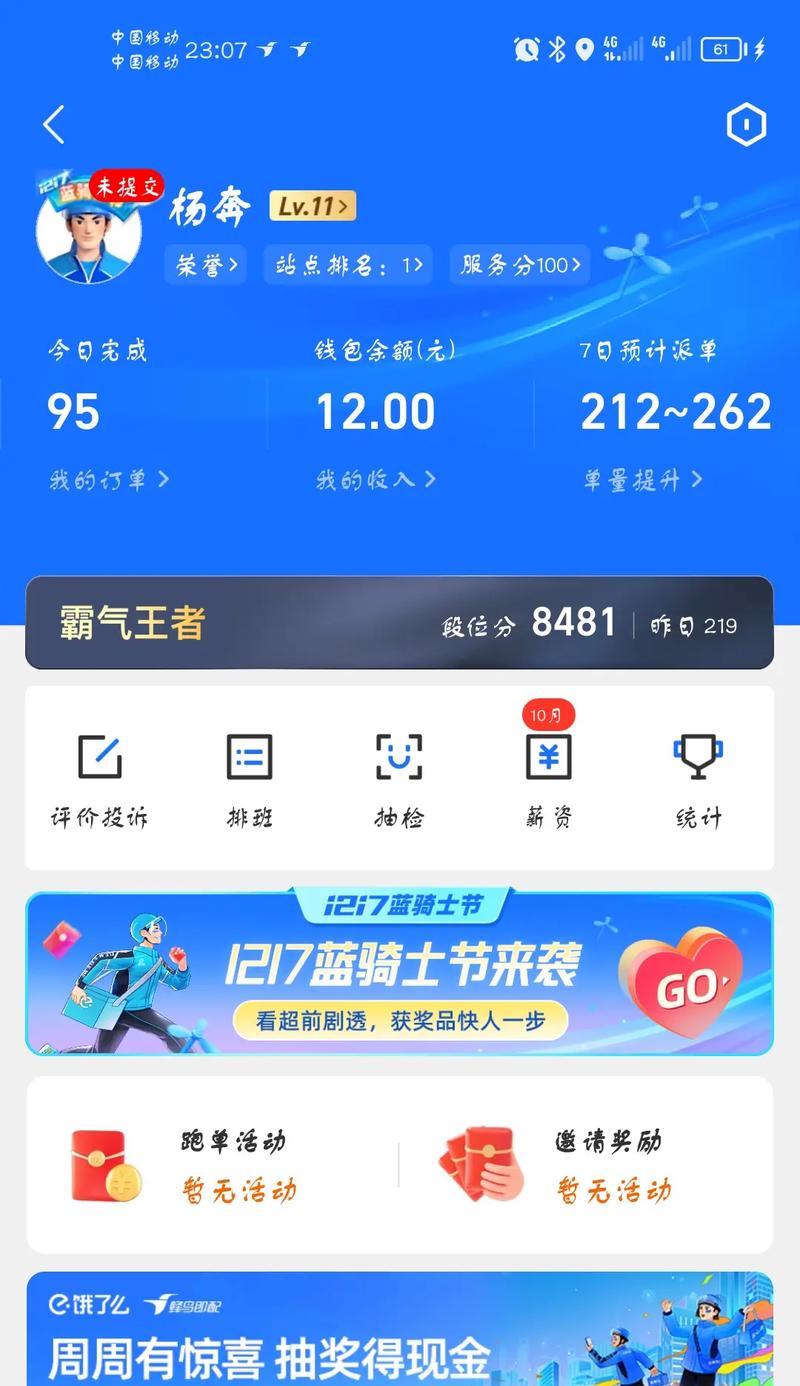800x1386 pixels.
Task: Open 我的订单 under today's completed
Action: pyautogui.click(x=109, y=479)
